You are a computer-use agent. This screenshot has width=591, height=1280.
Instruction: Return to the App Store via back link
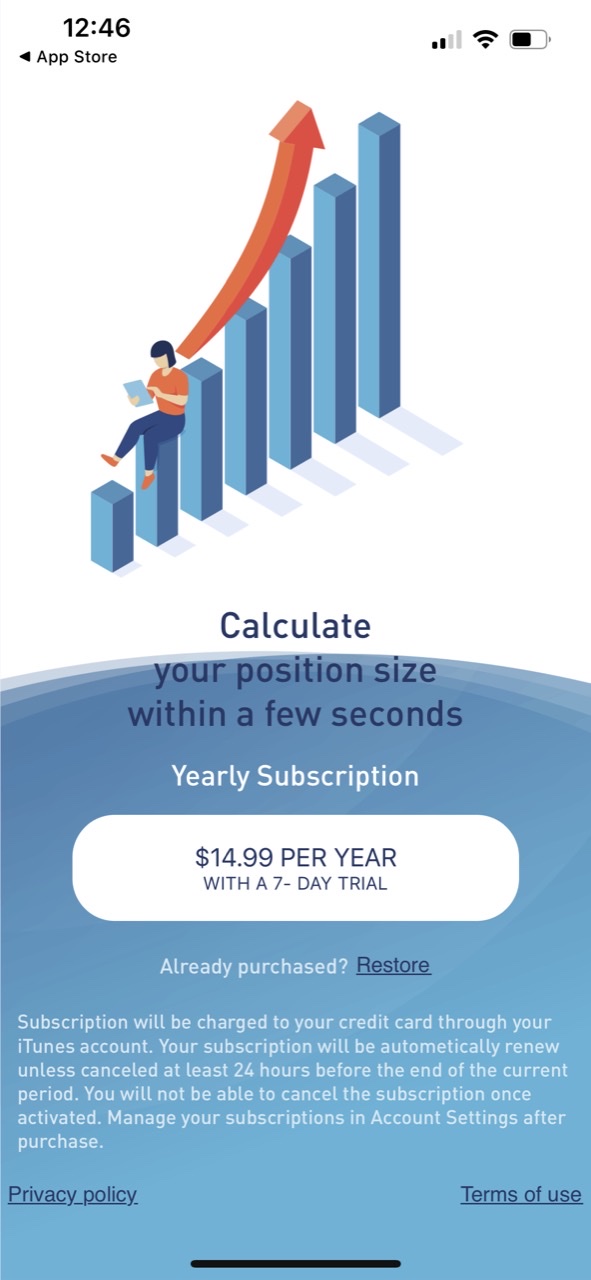68,57
